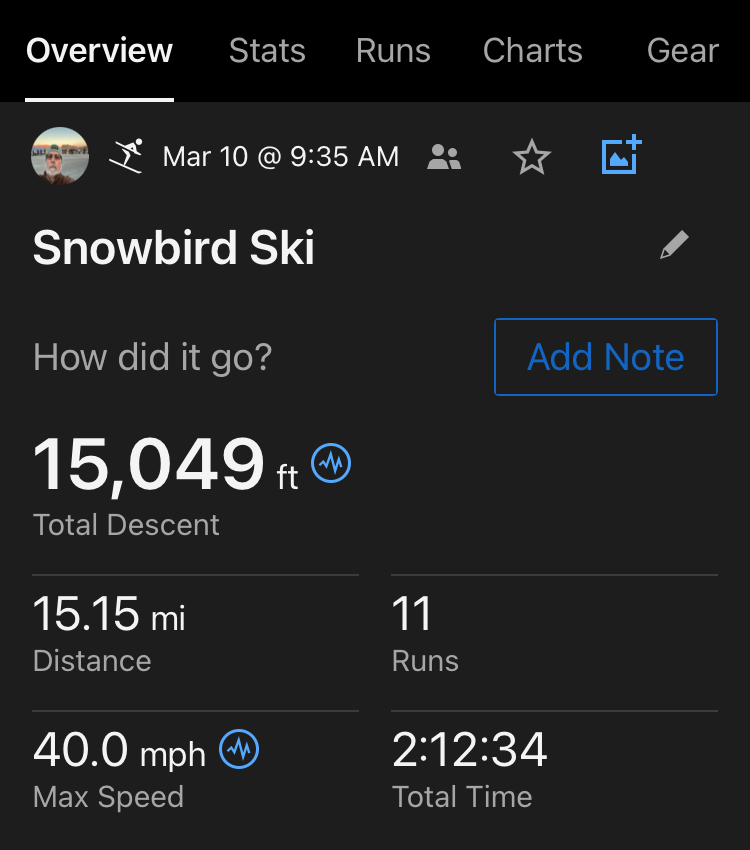Edit the activity name with the pencil icon
Screen dimensions: 750x850
(x=673, y=244)
